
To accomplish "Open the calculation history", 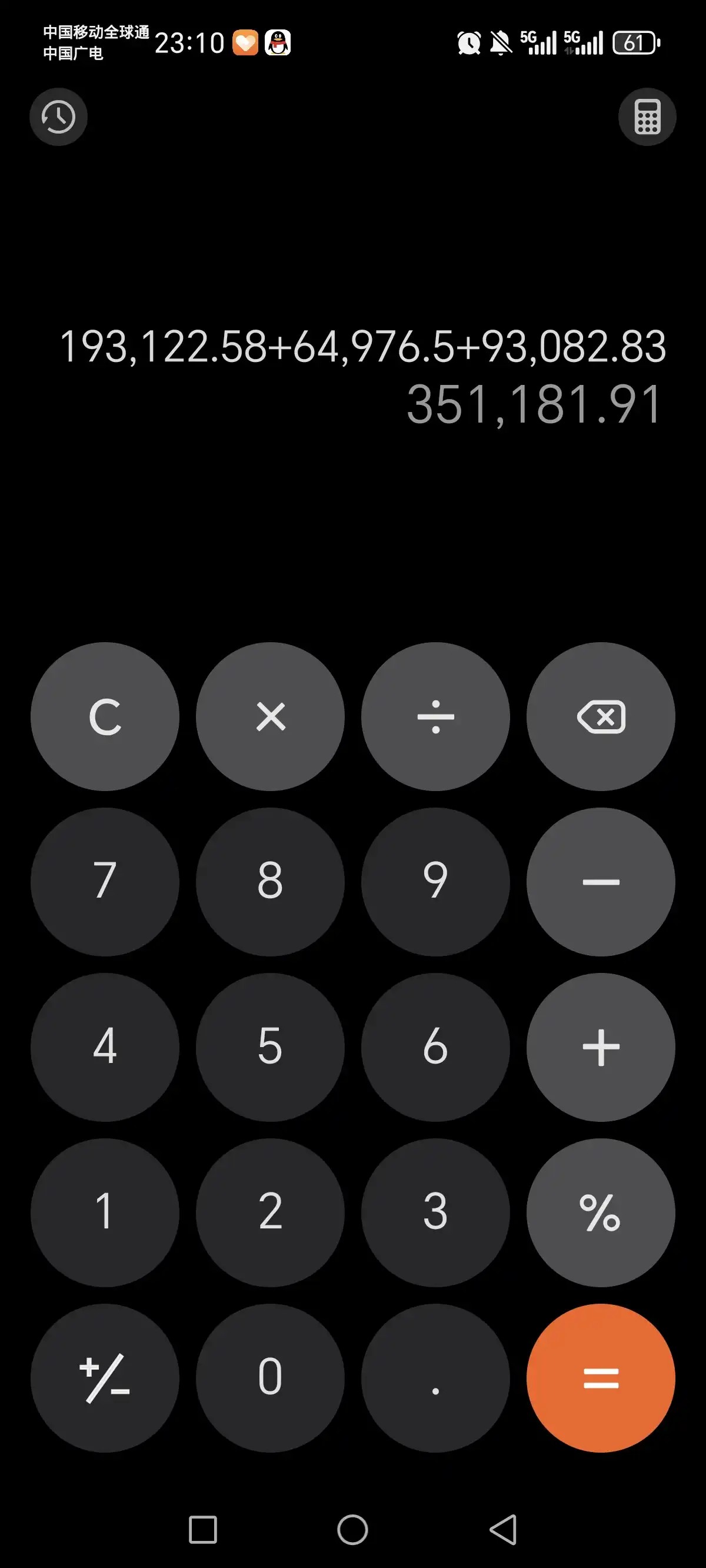I will tap(58, 117).
